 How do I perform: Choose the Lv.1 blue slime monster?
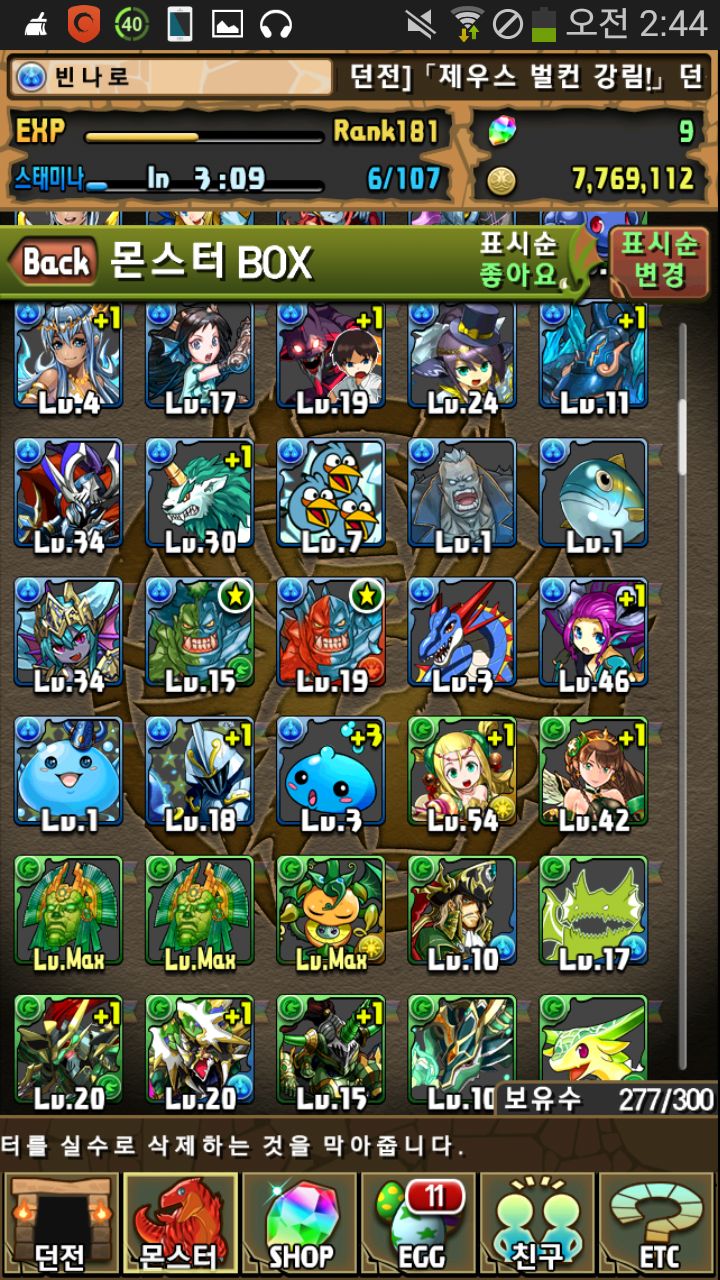coord(68,770)
